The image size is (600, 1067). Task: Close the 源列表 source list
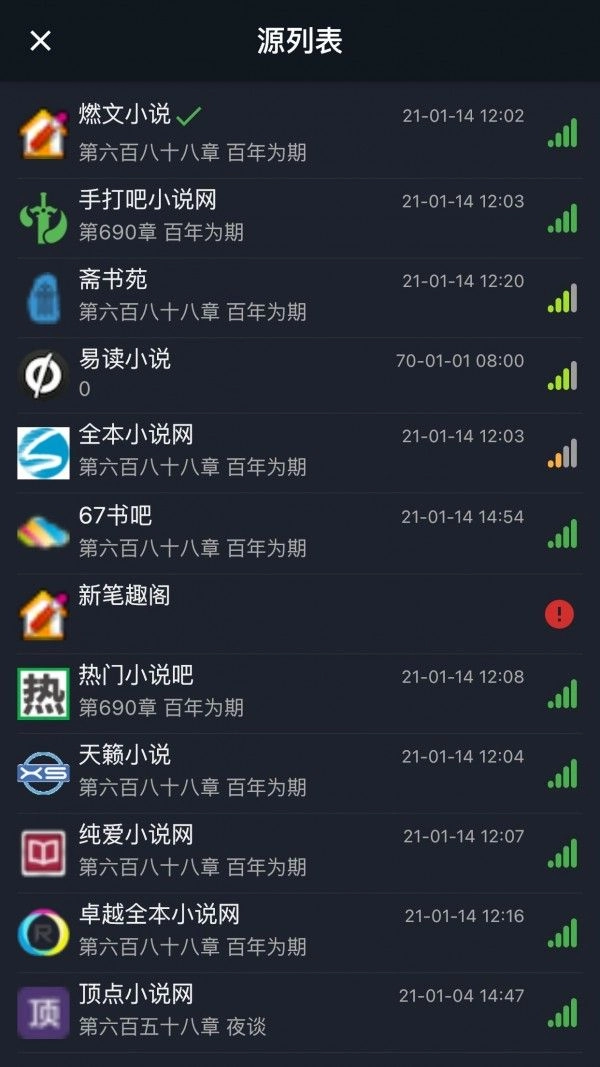click(40, 41)
